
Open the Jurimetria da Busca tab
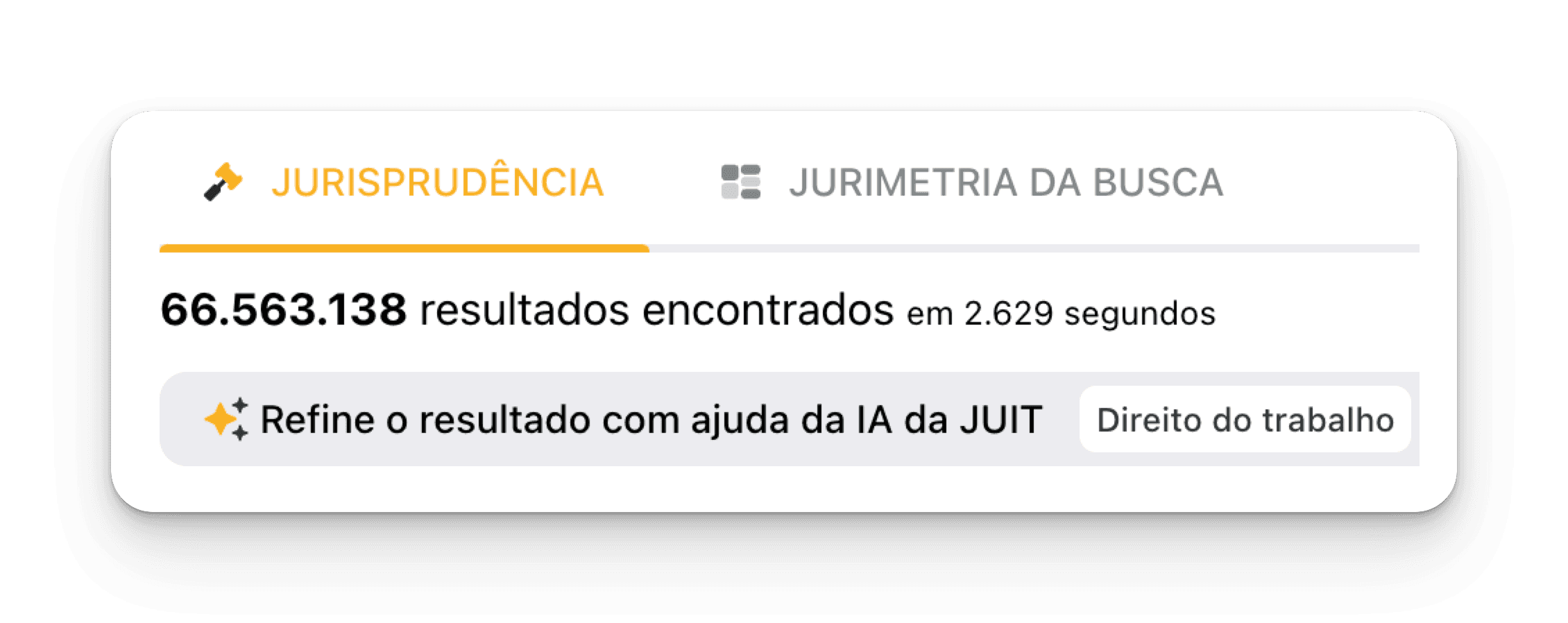click(971, 182)
